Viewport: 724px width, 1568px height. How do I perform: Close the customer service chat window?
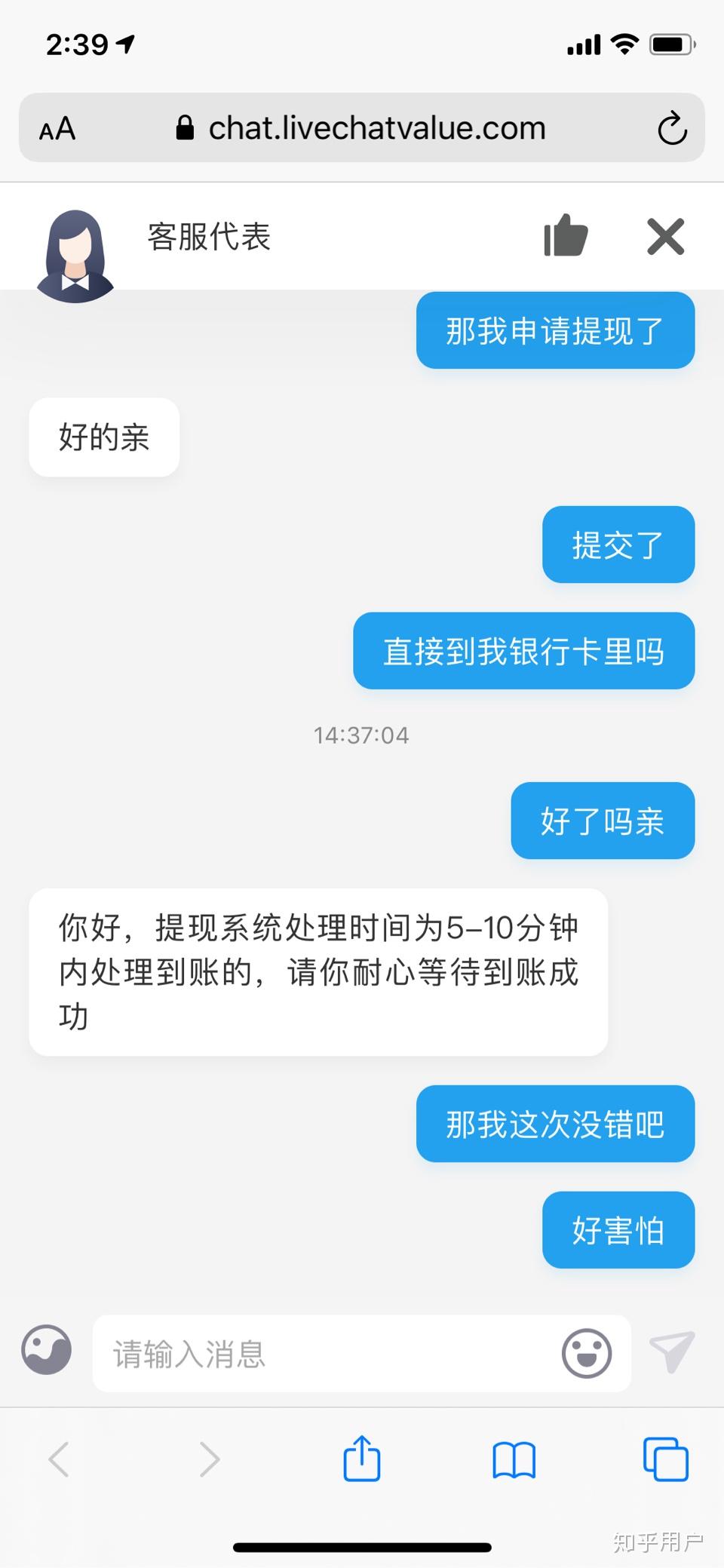666,237
